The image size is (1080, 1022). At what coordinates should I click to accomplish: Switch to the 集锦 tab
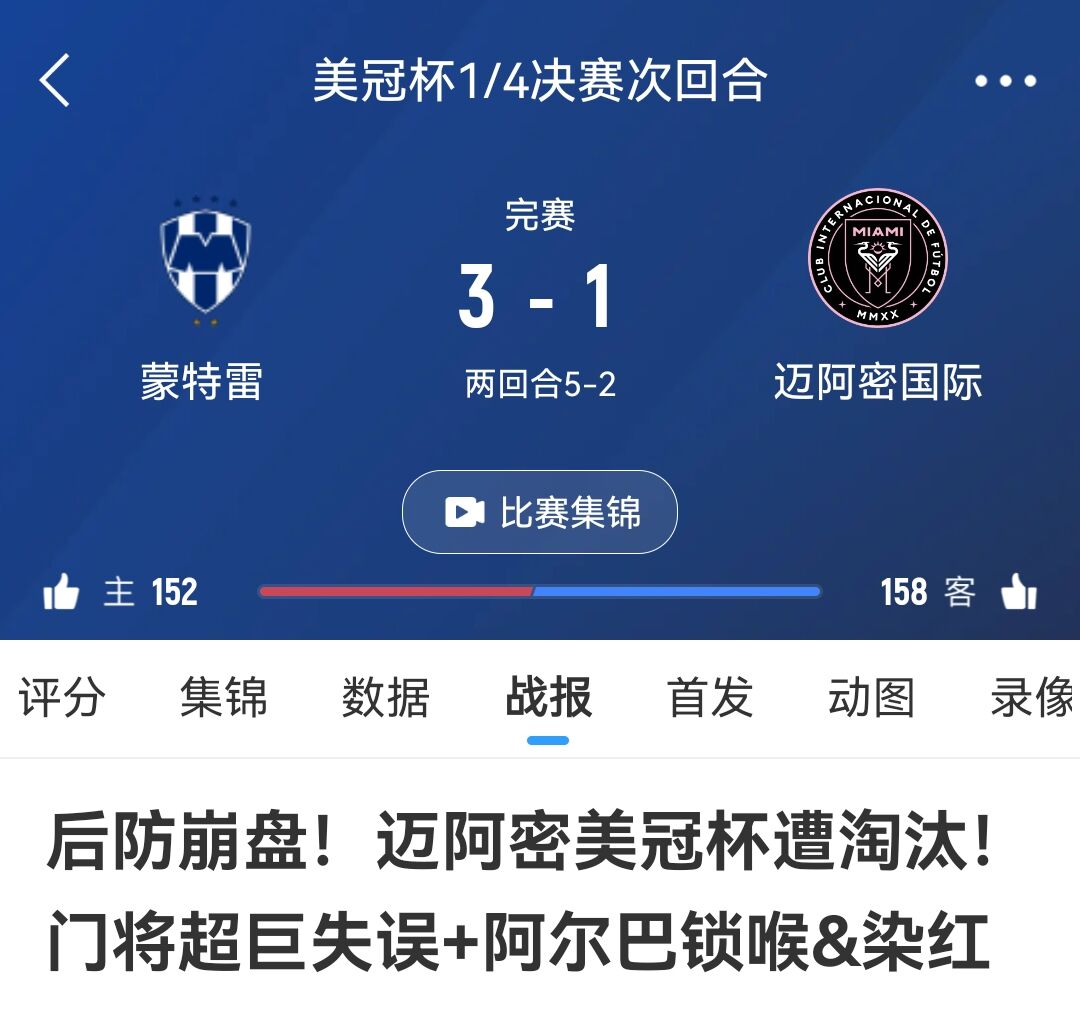[x=224, y=697]
